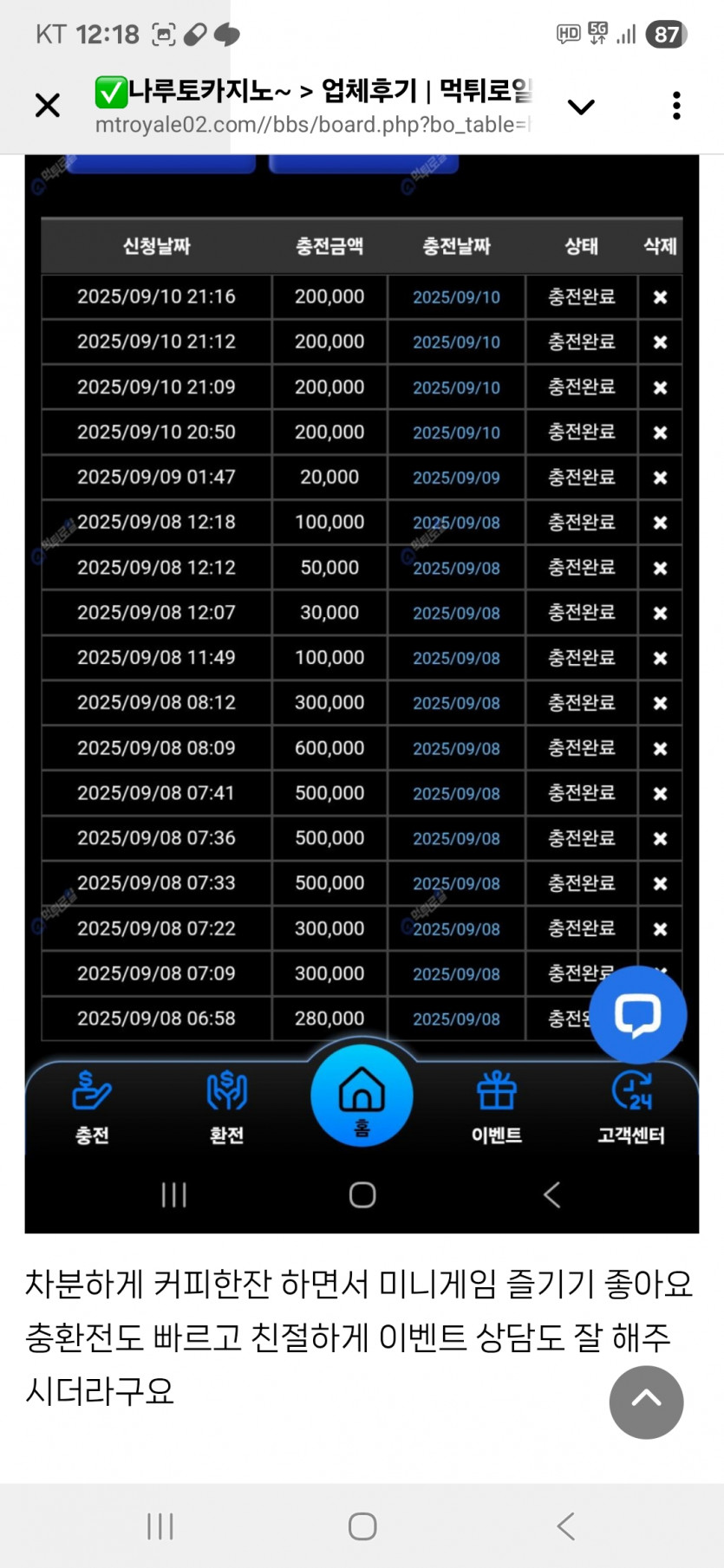
Task: Close the in-app browser page
Action: coord(48,106)
